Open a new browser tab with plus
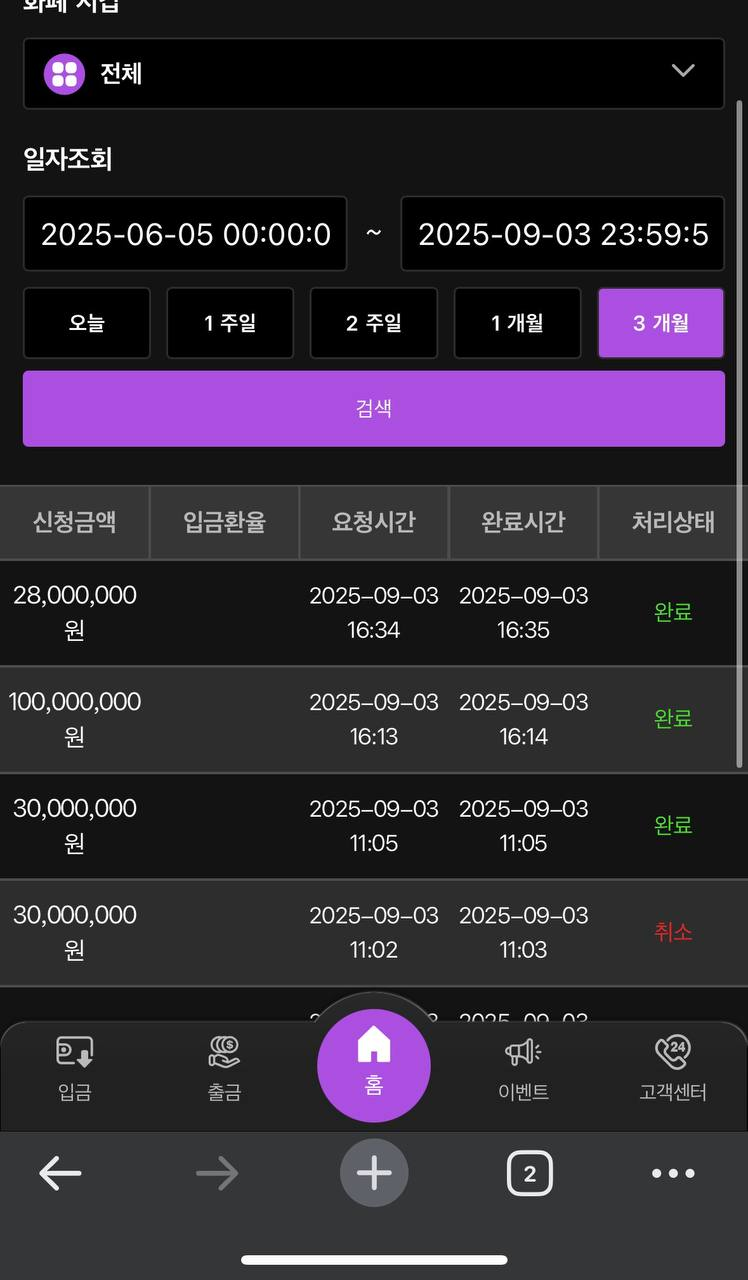Viewport: 748px width, 1280px height. [373, 1173]
